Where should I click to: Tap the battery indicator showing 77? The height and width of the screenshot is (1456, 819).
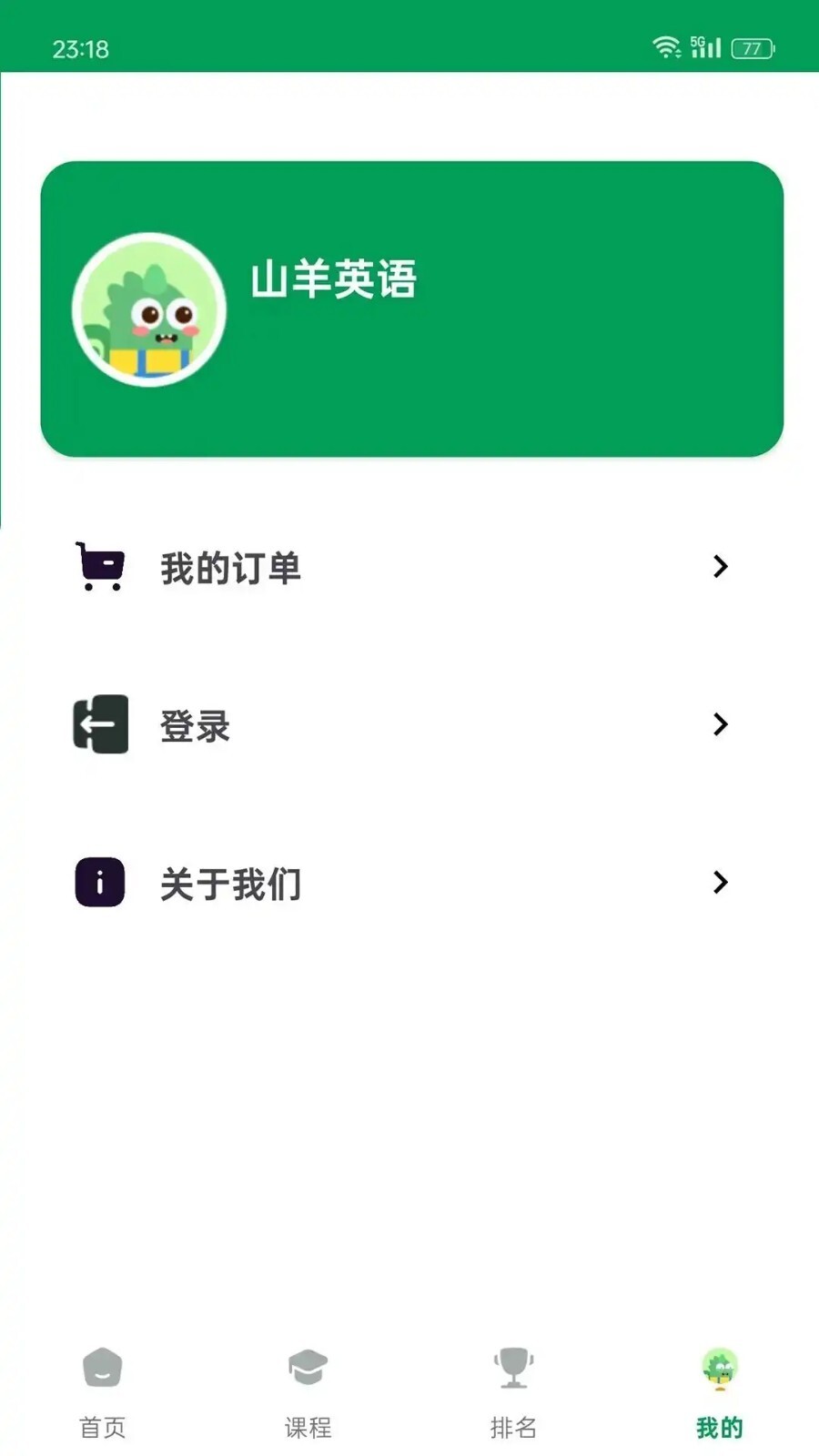click(753, 47)
